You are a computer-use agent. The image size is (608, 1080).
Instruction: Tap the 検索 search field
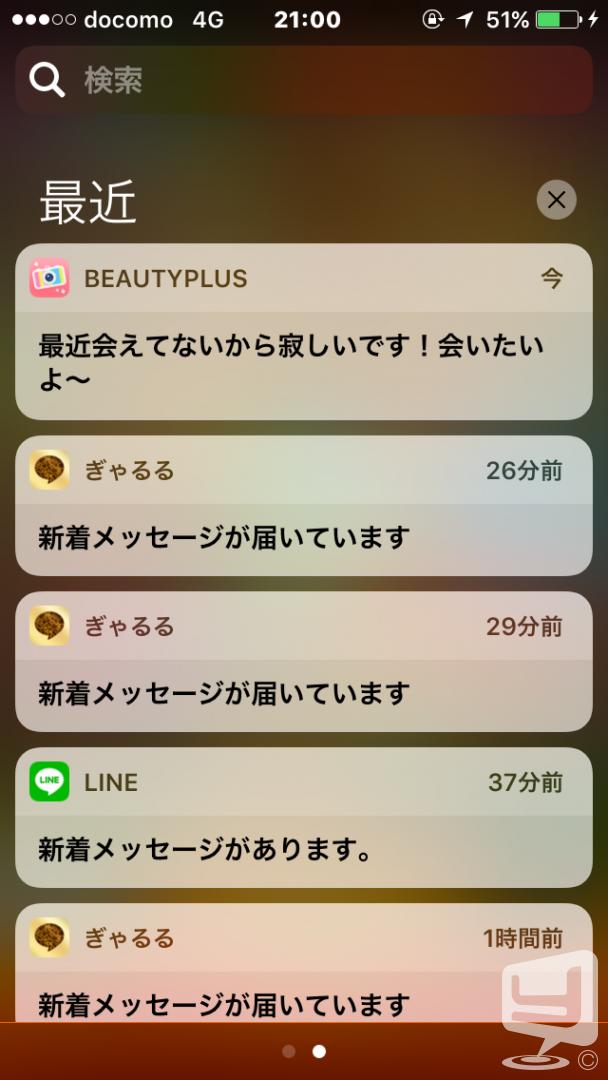304,81
